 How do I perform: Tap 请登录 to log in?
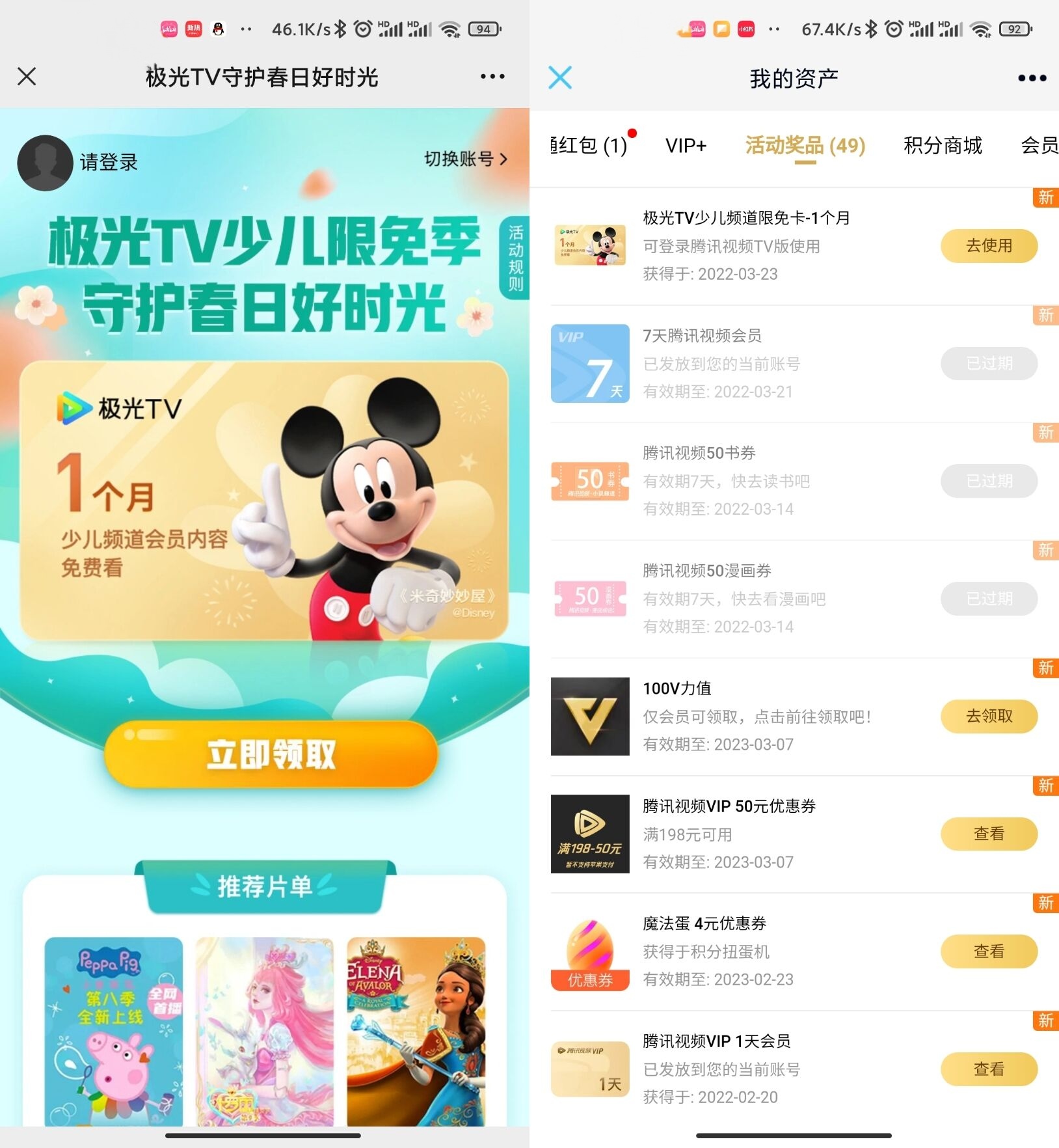click(x=108, y=162)
